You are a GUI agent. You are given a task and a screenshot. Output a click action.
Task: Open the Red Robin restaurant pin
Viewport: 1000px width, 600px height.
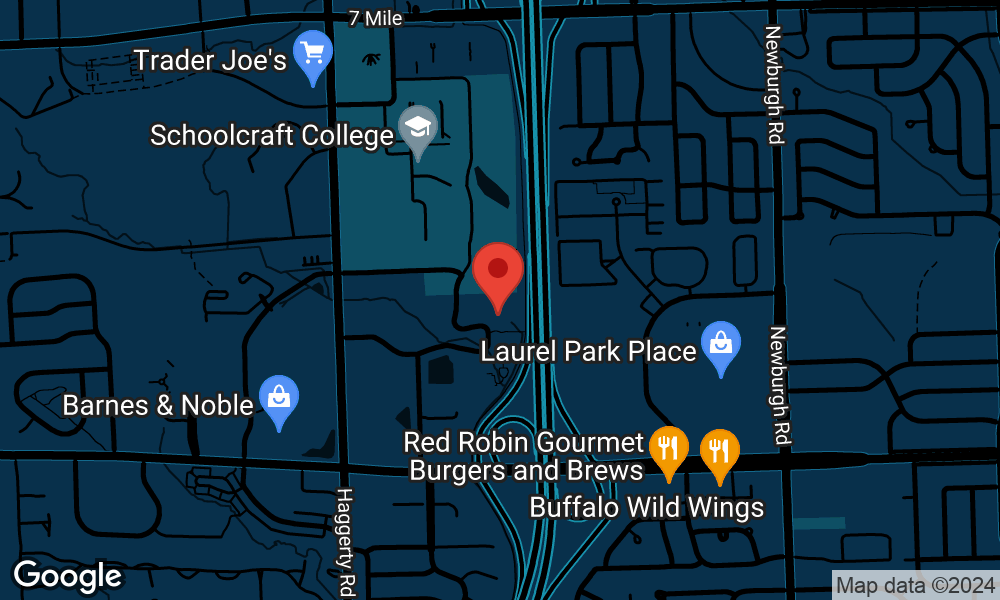point(668,450)
